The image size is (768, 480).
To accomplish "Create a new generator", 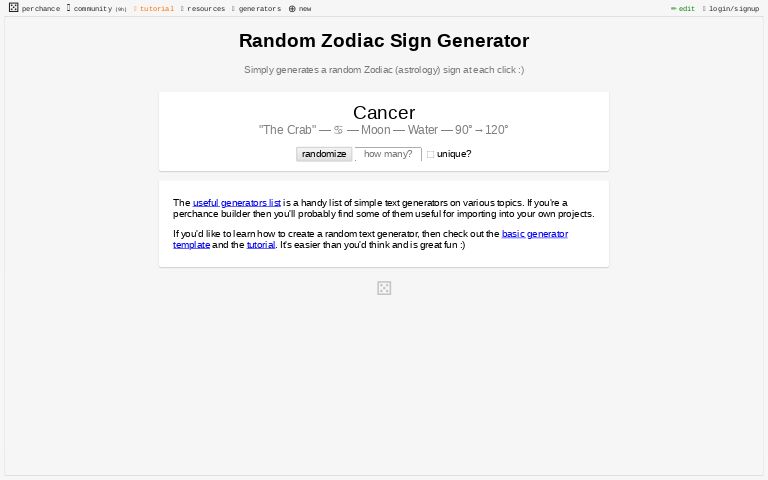I will tap(300, 8).
